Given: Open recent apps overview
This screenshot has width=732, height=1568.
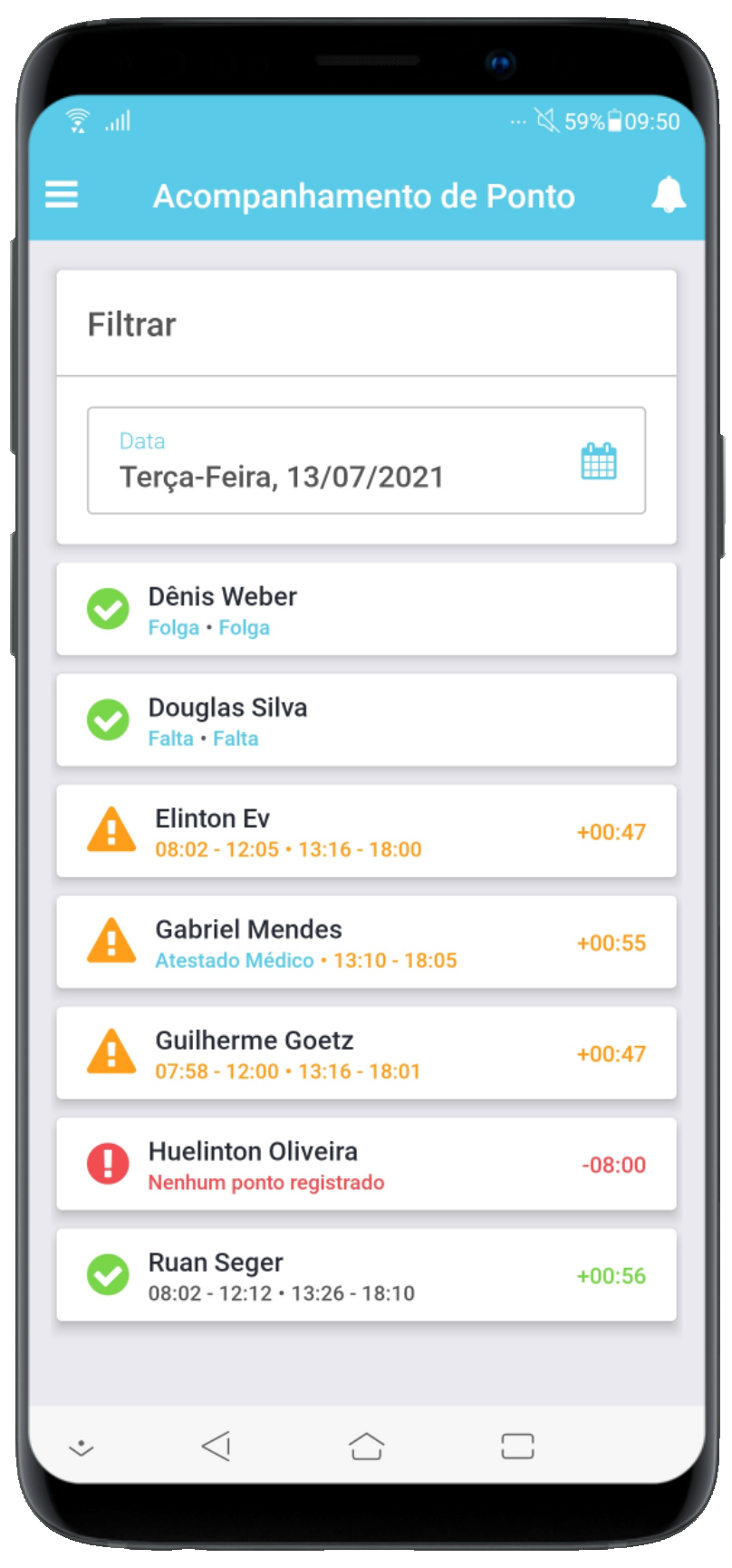Looking at the screenshot, I should [x=517, y=1446].
